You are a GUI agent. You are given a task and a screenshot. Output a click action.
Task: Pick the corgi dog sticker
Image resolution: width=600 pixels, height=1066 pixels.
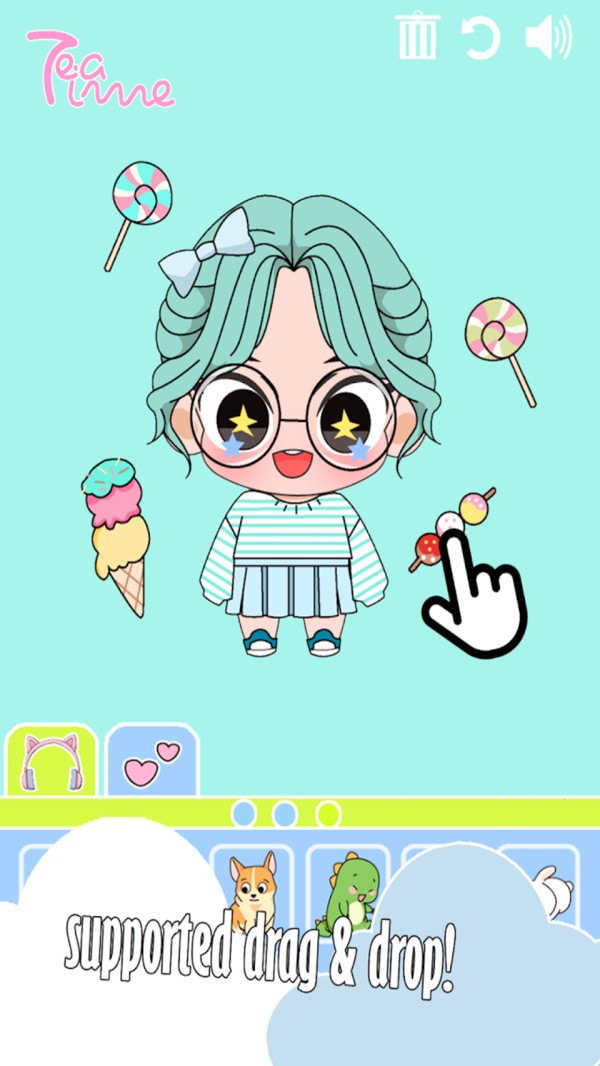click(x=253, y=891)
